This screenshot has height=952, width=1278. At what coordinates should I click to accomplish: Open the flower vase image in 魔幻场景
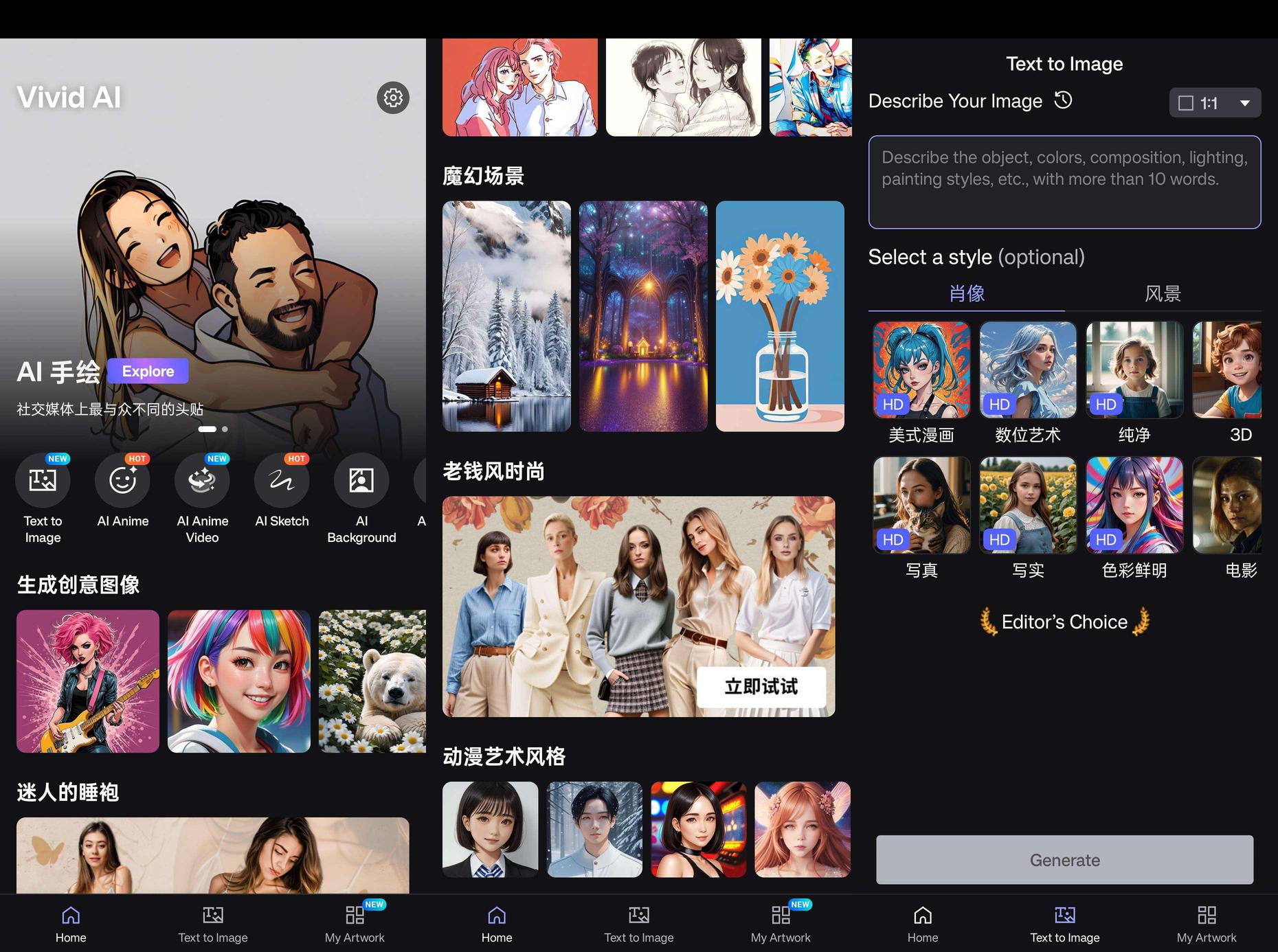click(x=779, y=316)
